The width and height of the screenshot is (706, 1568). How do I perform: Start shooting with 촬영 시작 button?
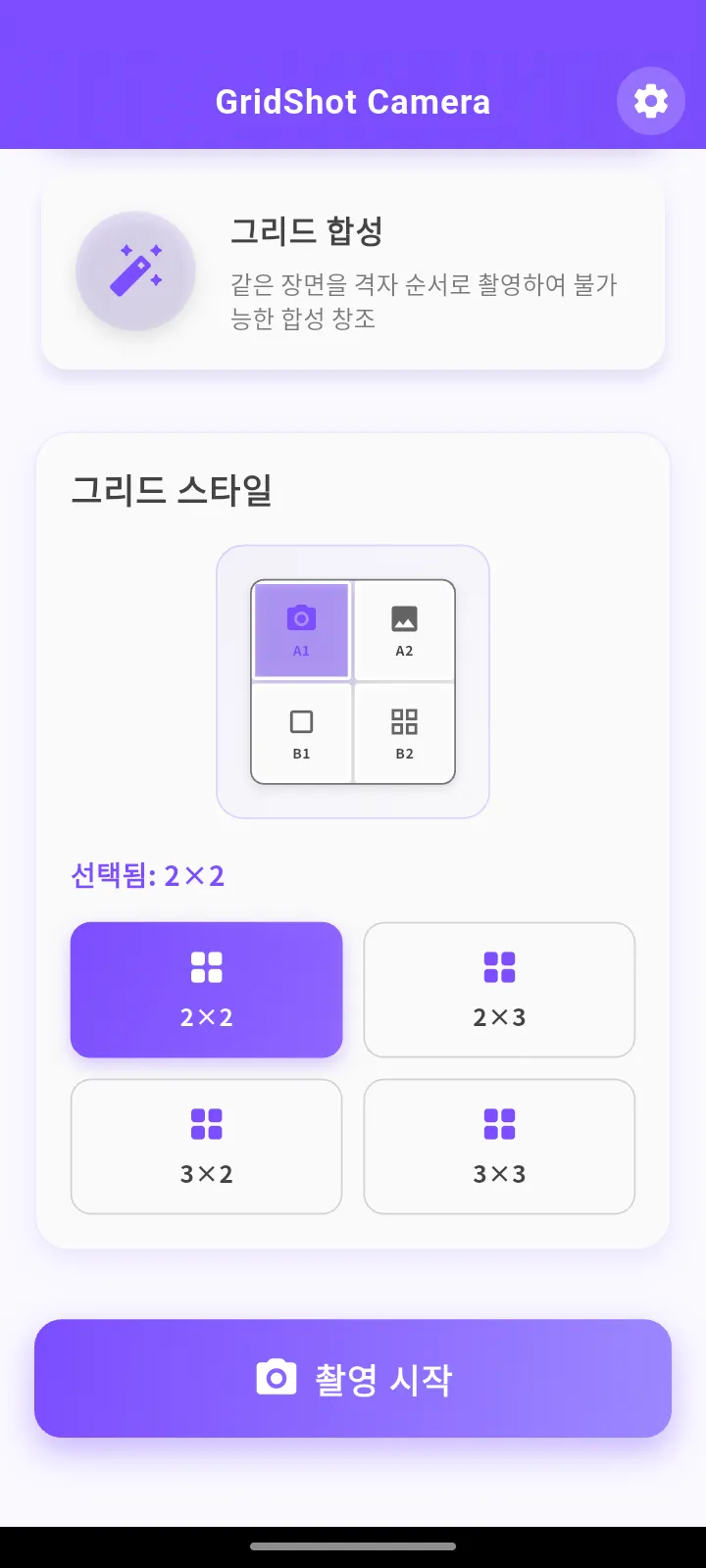point(353,1378)
